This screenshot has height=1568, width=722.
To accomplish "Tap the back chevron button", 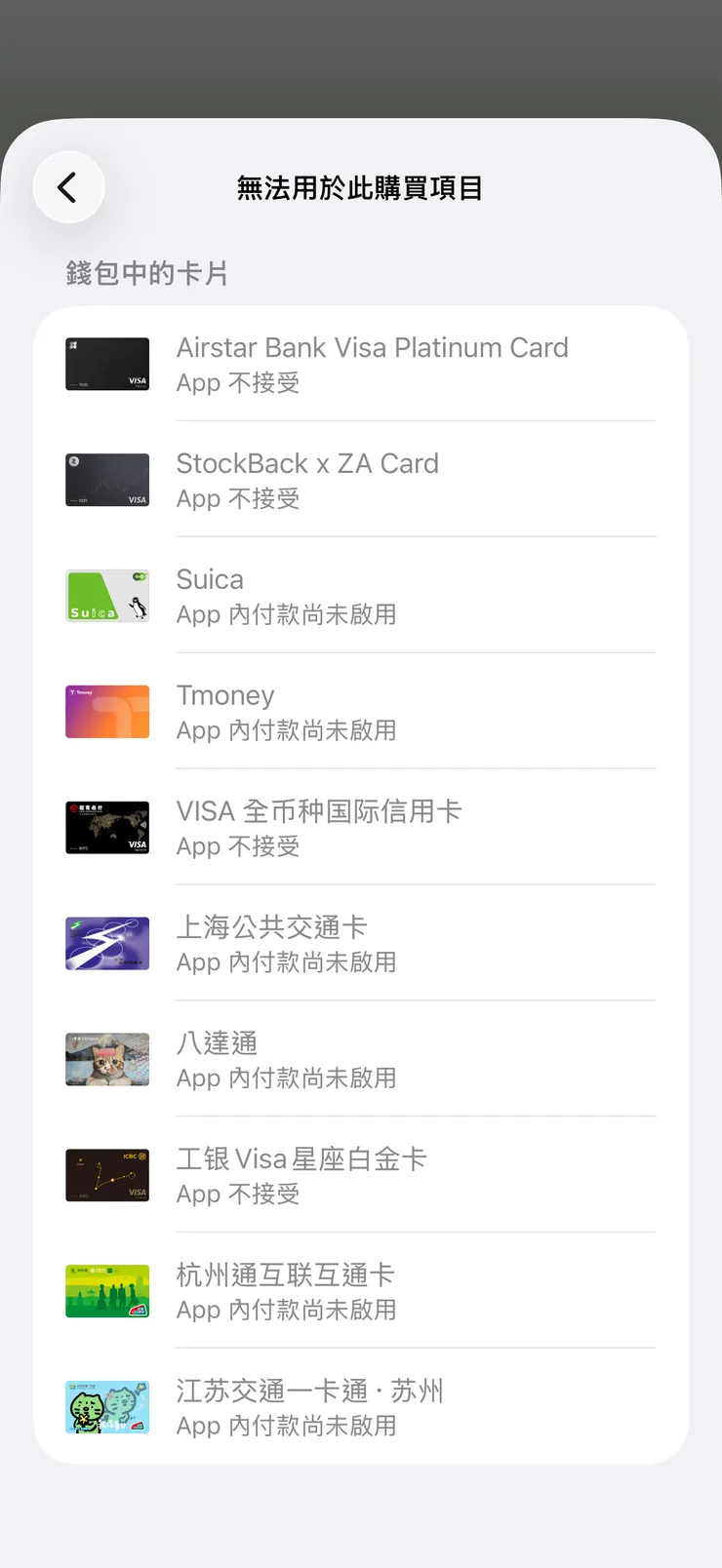I will tap(69, 186).
